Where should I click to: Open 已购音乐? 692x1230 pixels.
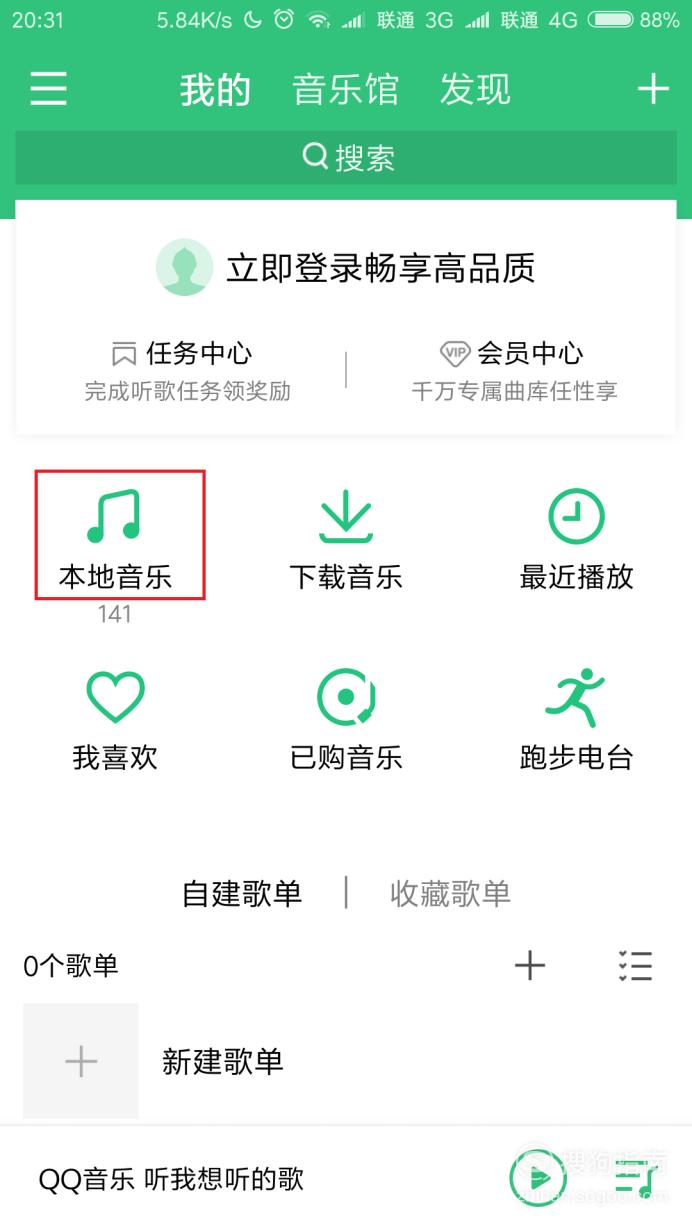click(x=346, y=720)
